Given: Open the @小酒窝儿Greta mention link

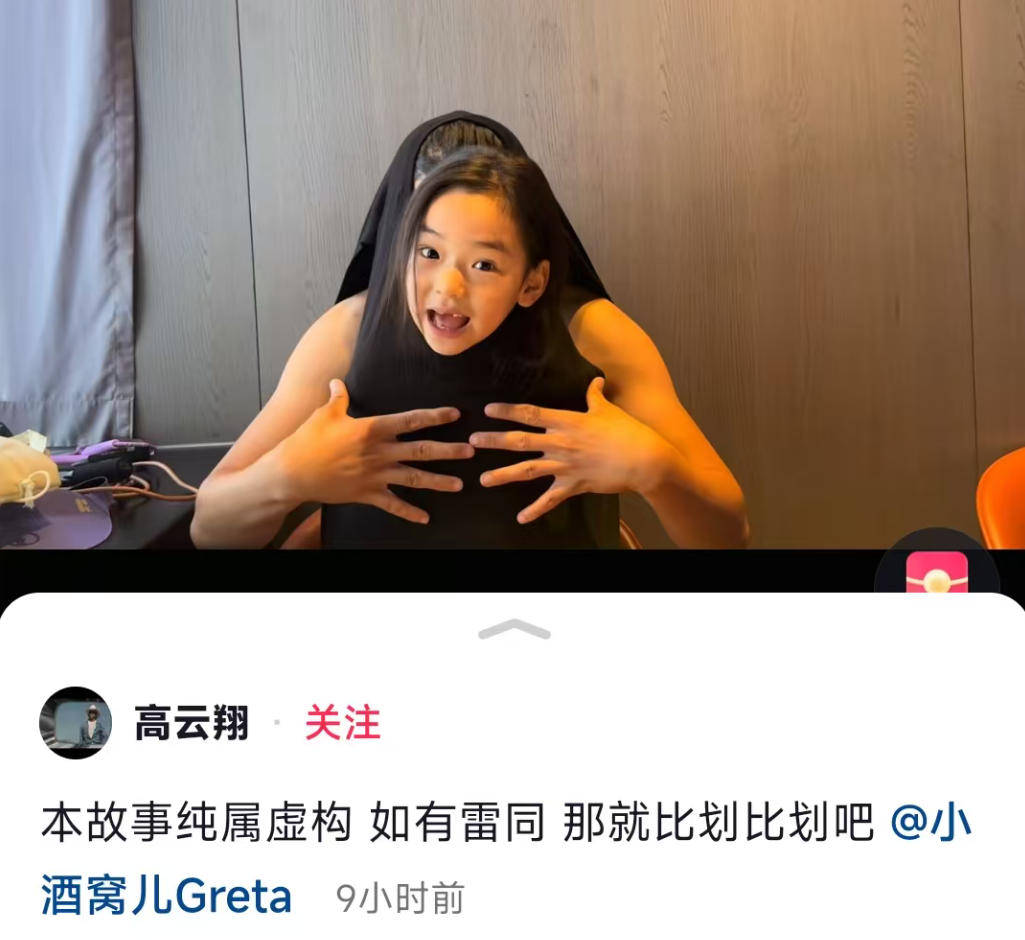Looking at the screenshot, I should [166, 896].
